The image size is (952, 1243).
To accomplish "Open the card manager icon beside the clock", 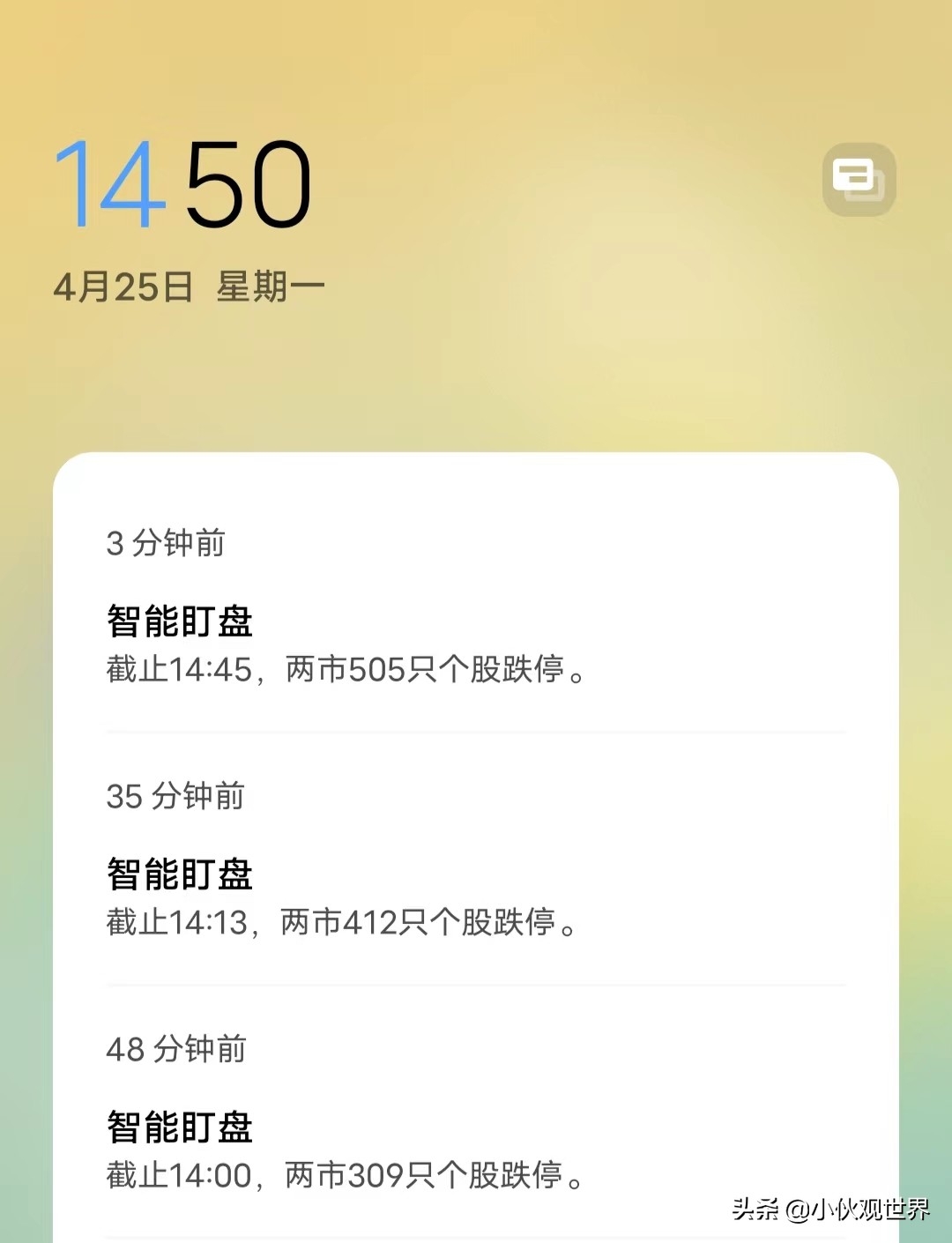I will [x=859, y=179].
